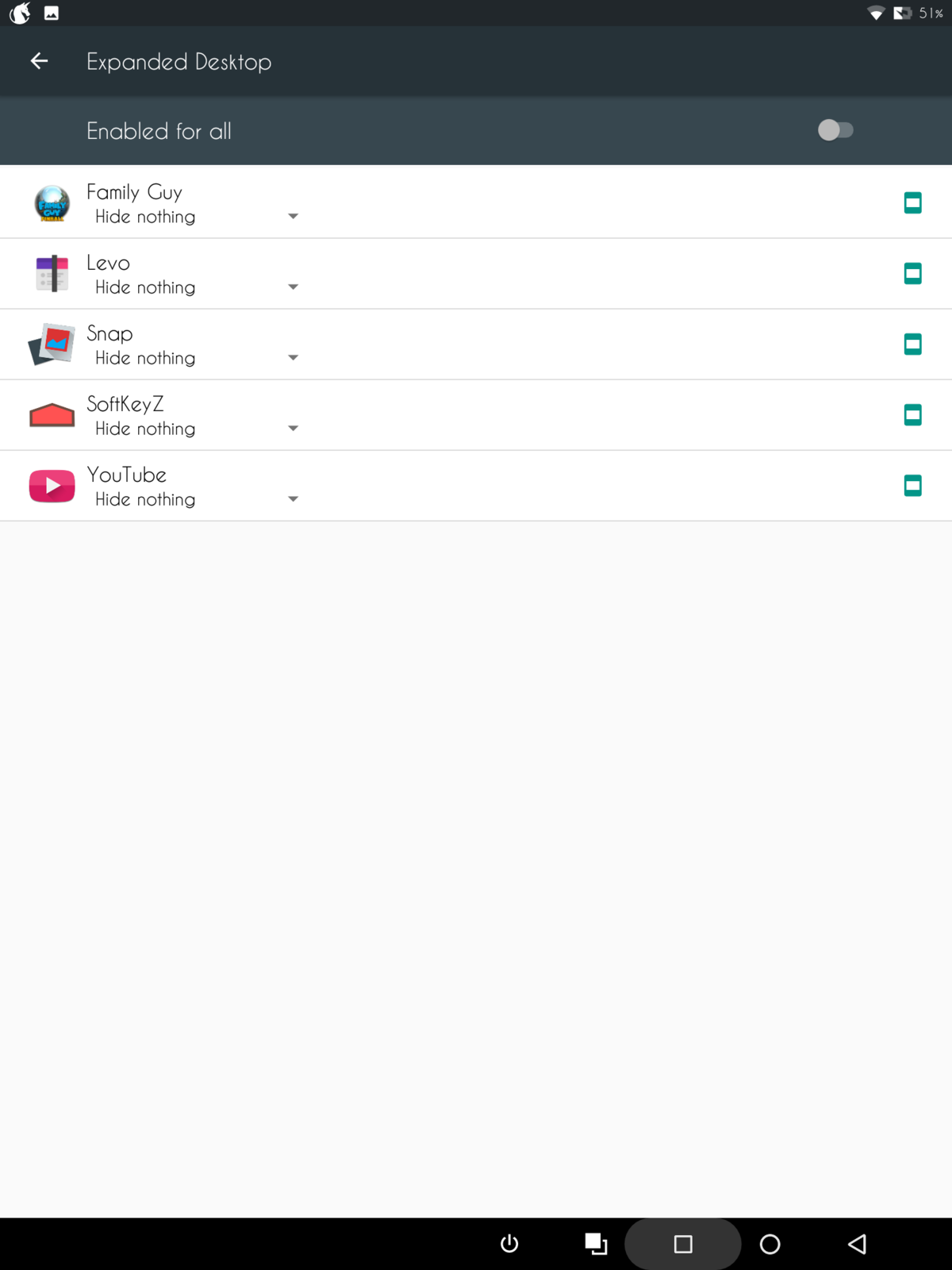Open Levo hide options dropdown

pos(196,287)
